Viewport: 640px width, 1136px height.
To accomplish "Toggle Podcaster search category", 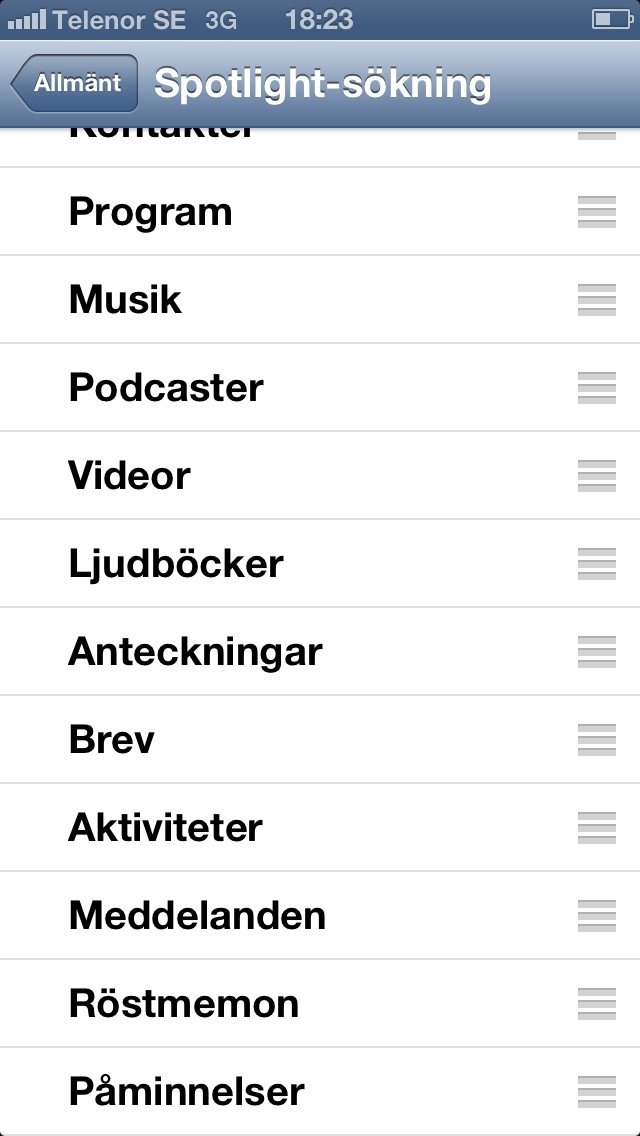I will tap(166, 388).
